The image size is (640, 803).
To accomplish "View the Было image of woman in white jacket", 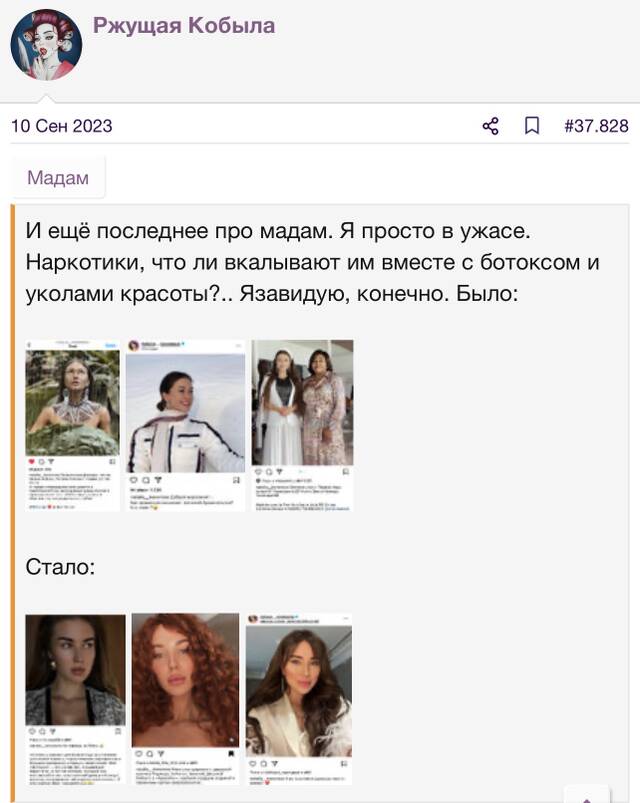I will [x=185, y=425].
